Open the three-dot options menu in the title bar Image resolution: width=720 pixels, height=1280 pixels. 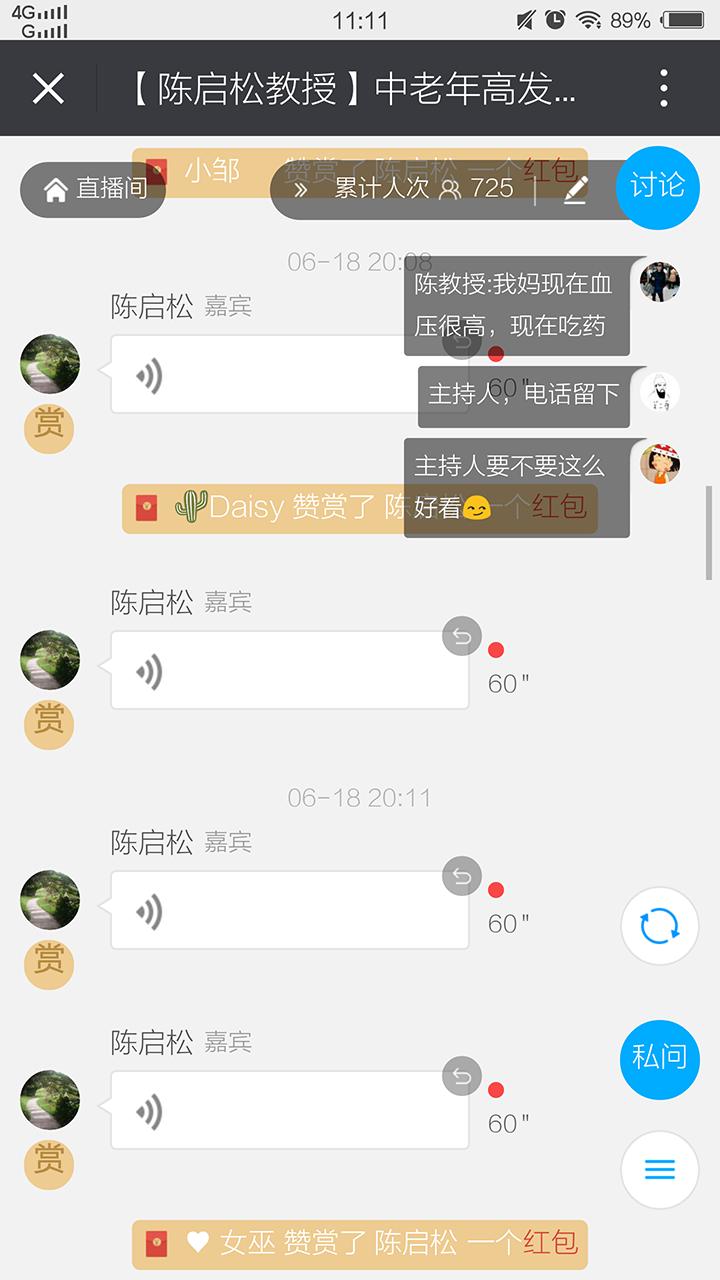662,88
